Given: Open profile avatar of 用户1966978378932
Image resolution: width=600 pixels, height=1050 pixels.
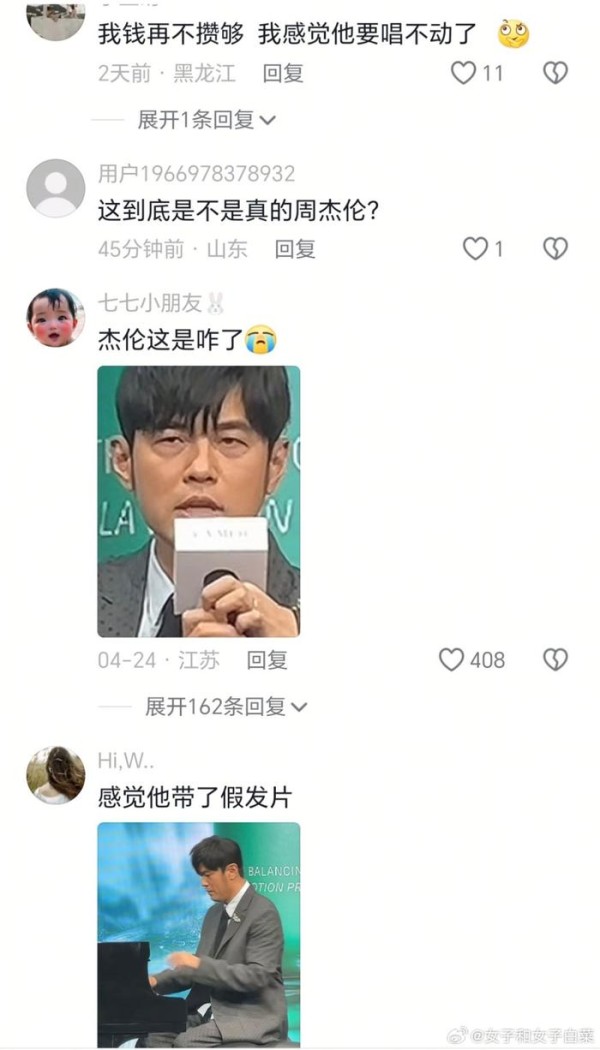Looking at the screenshot, I should pos(55,188).
